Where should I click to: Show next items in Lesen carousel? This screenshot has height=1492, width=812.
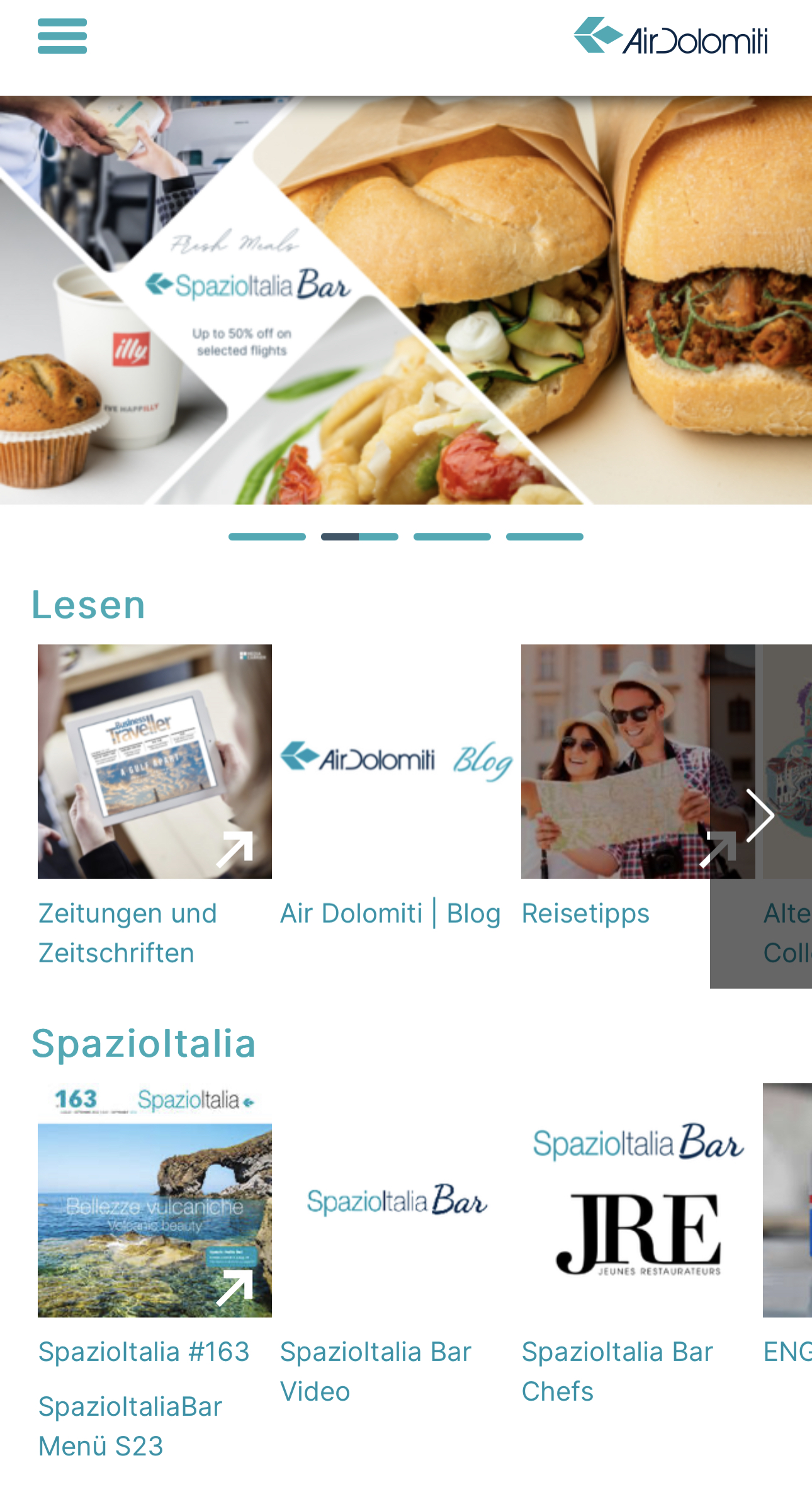point(760,816)
